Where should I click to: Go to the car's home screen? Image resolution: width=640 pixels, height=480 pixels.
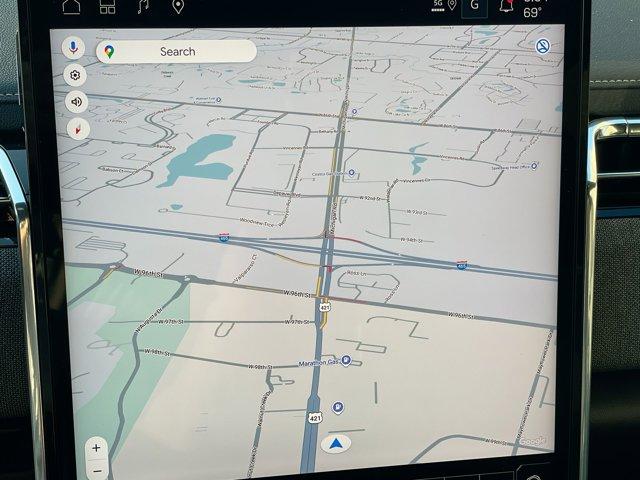point(71,6)
